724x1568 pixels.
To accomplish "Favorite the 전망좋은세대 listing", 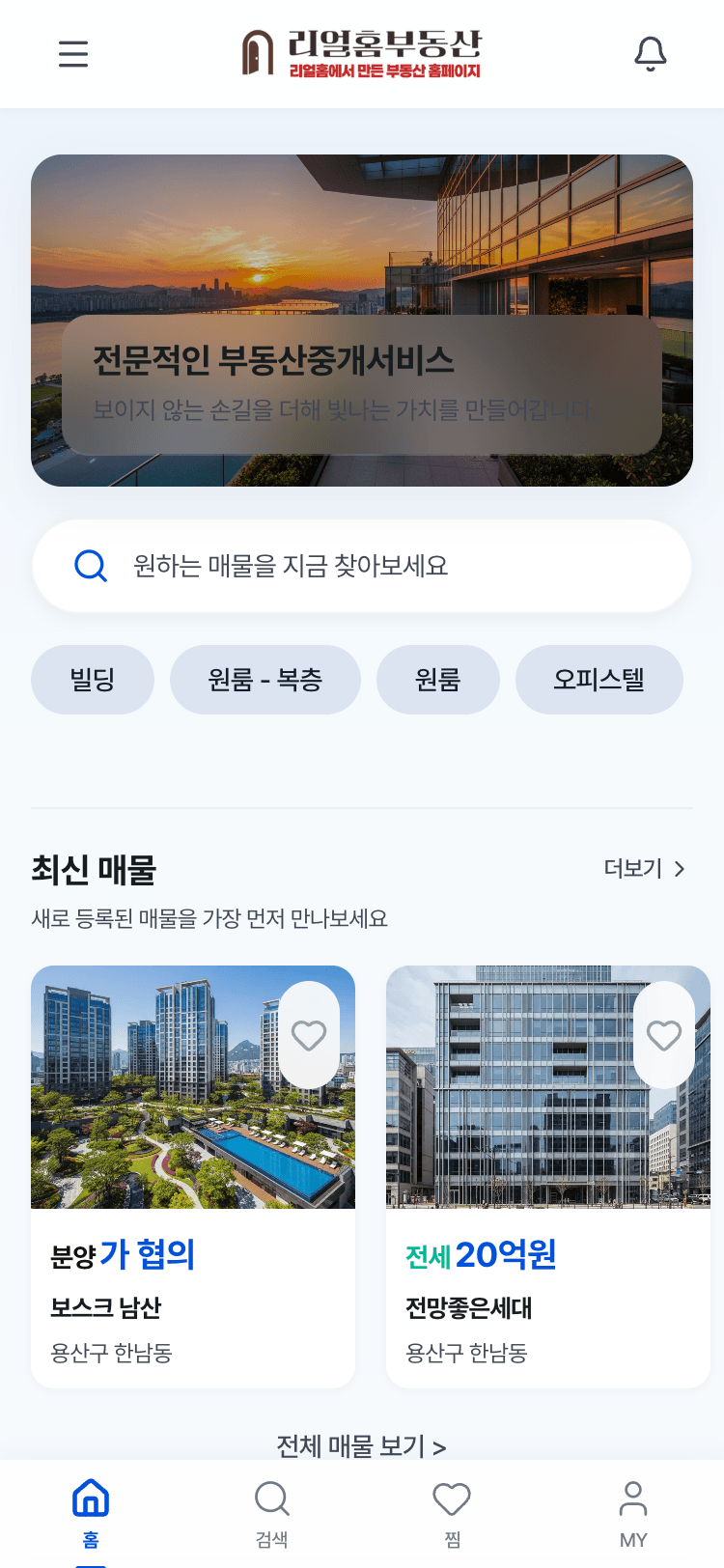I will coord(664,1034).
